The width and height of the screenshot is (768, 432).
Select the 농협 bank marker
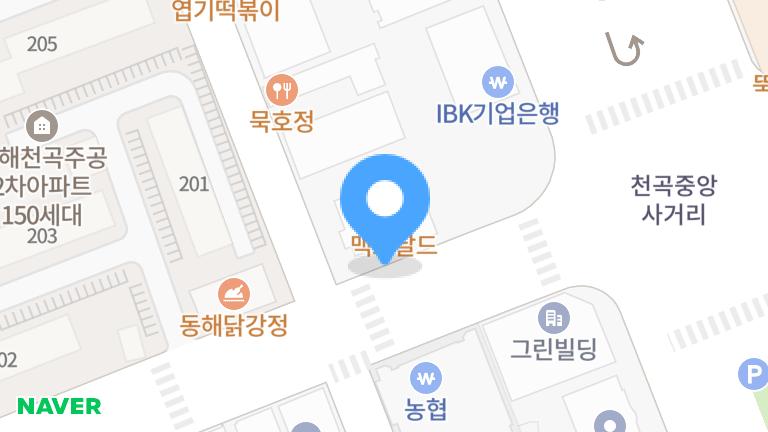[x=426, y=378]
